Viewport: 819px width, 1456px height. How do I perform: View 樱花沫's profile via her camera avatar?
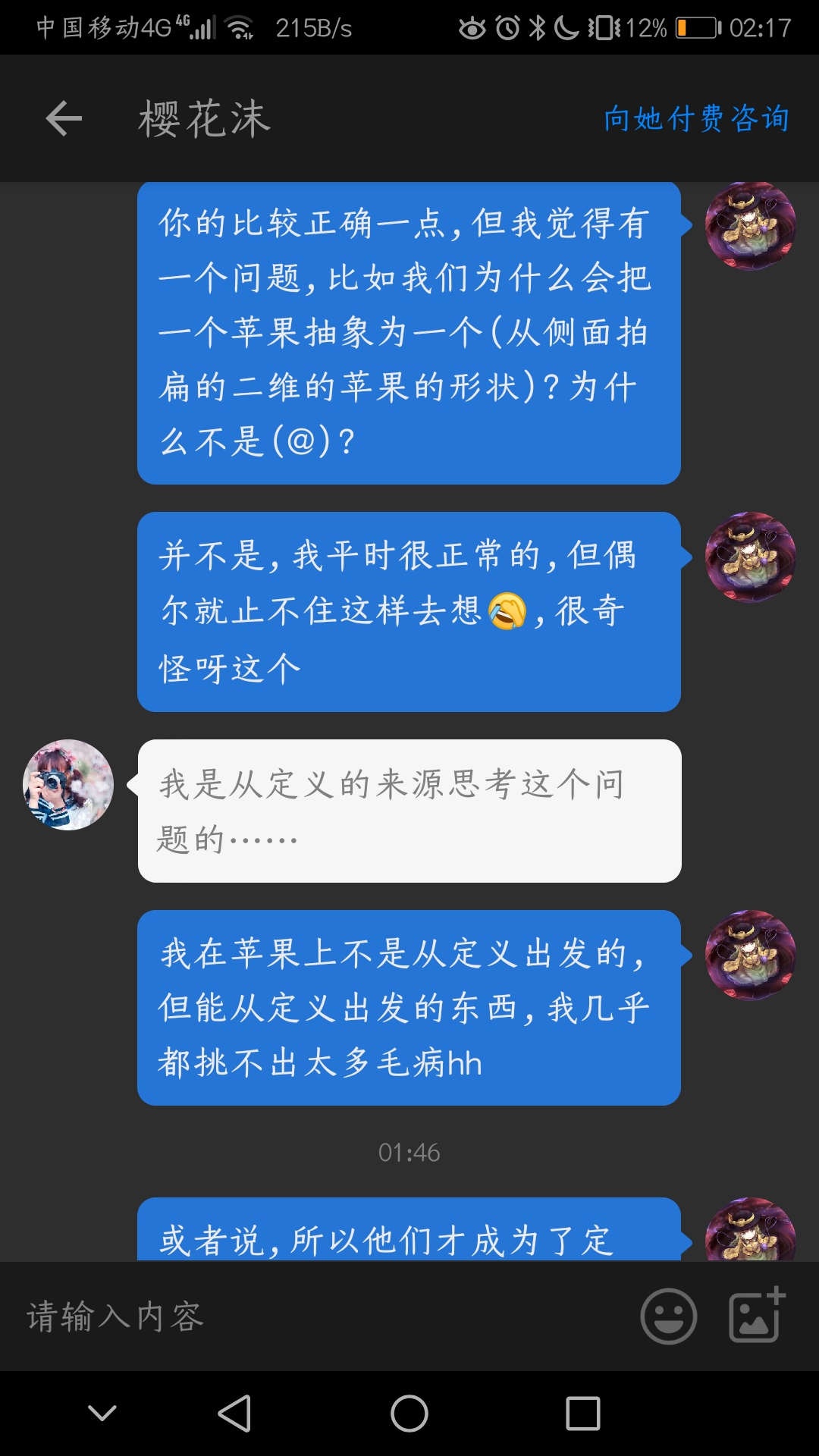click(x=68, y=785)
